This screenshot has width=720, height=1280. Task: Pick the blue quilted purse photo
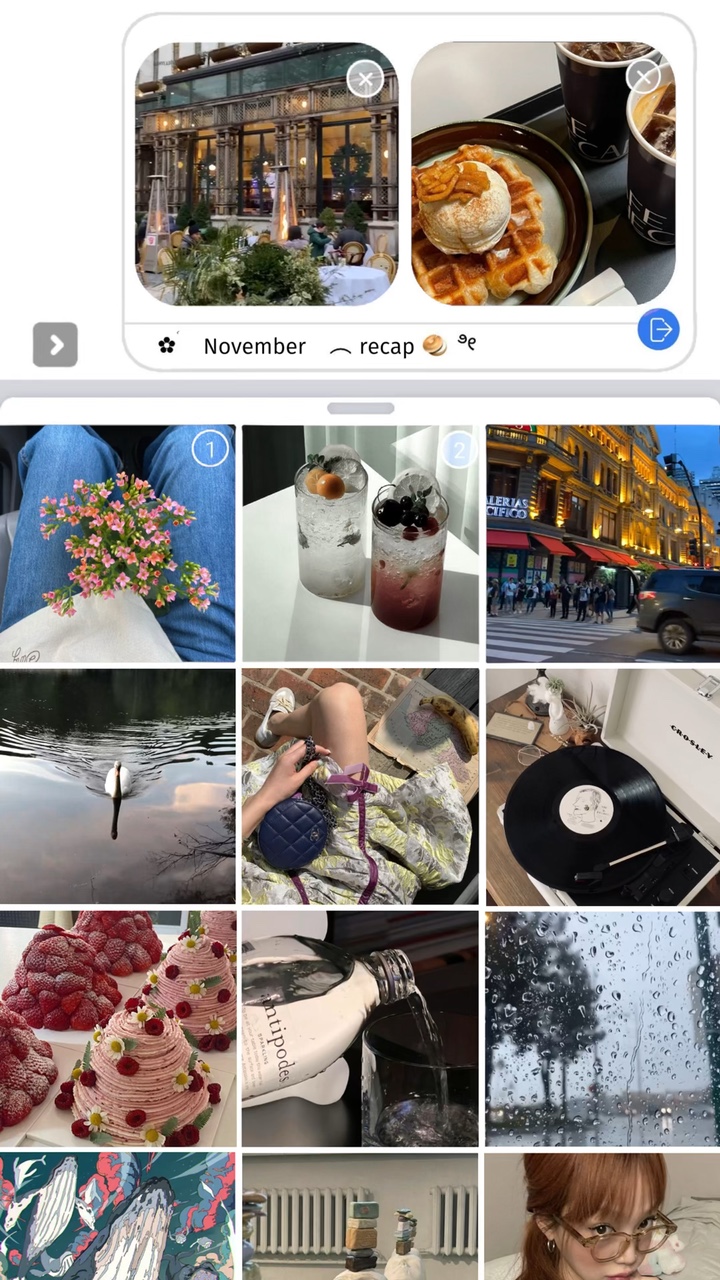click(x=360, y=787)
